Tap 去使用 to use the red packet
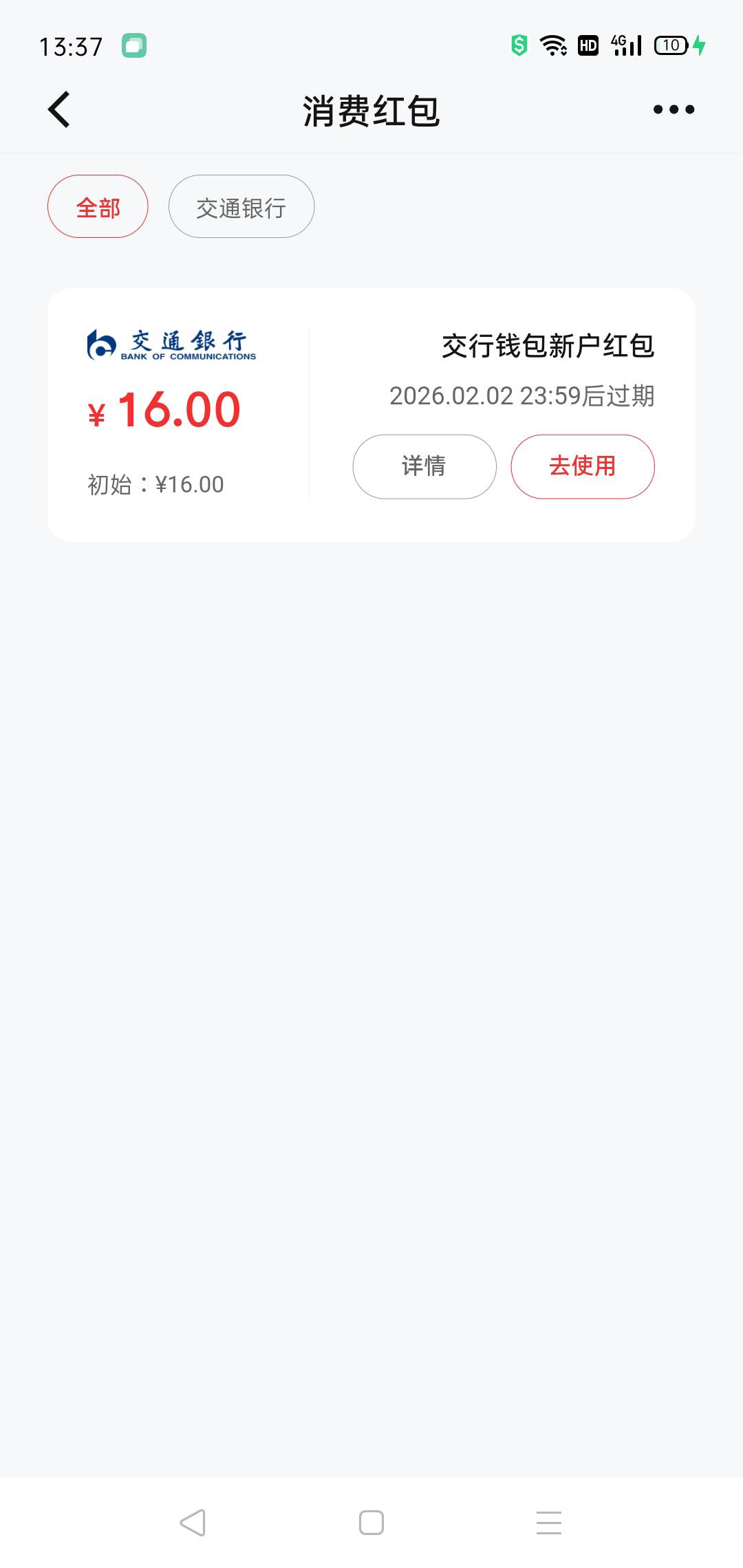The image size is (743, 1568). (582, 466)
